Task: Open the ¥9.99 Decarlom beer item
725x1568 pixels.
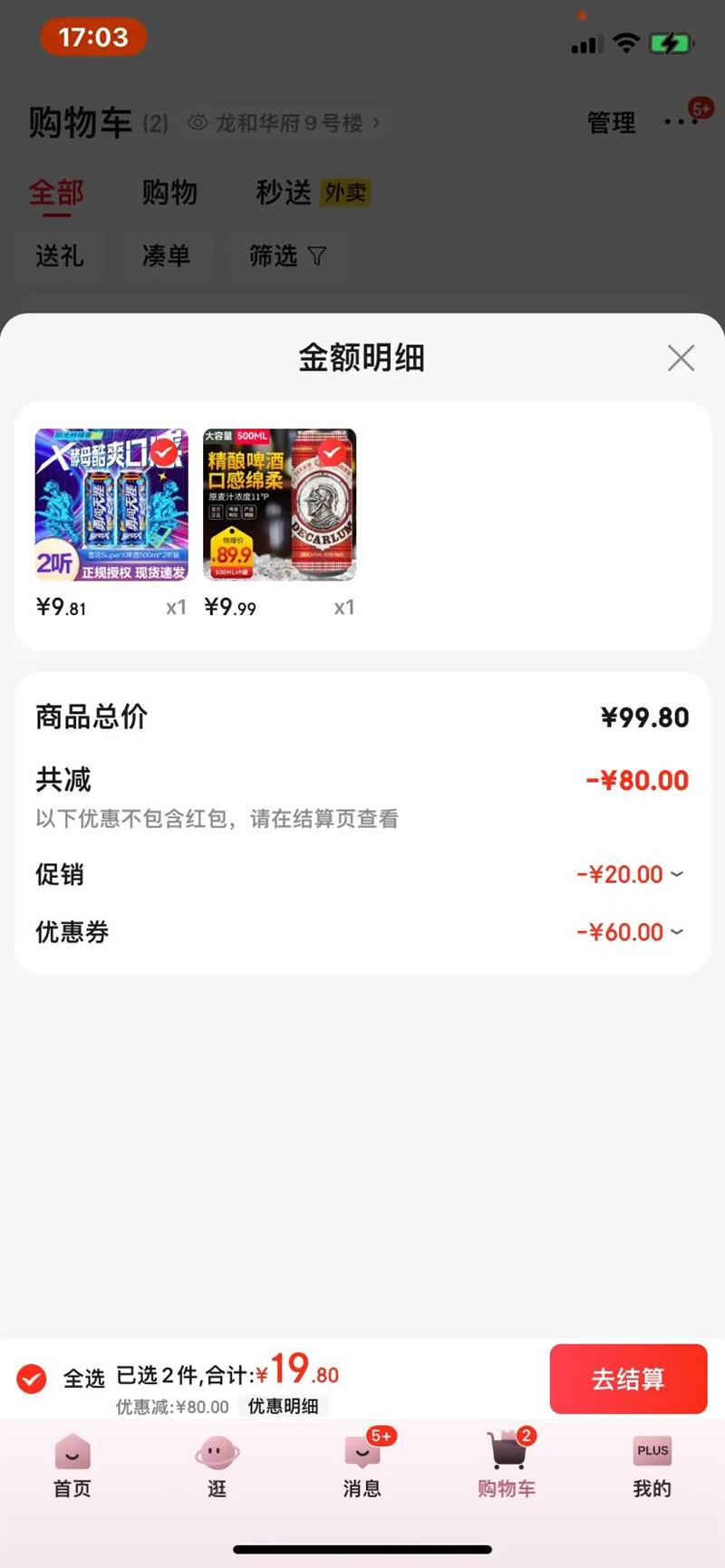Action: click(x=279, y=505)
